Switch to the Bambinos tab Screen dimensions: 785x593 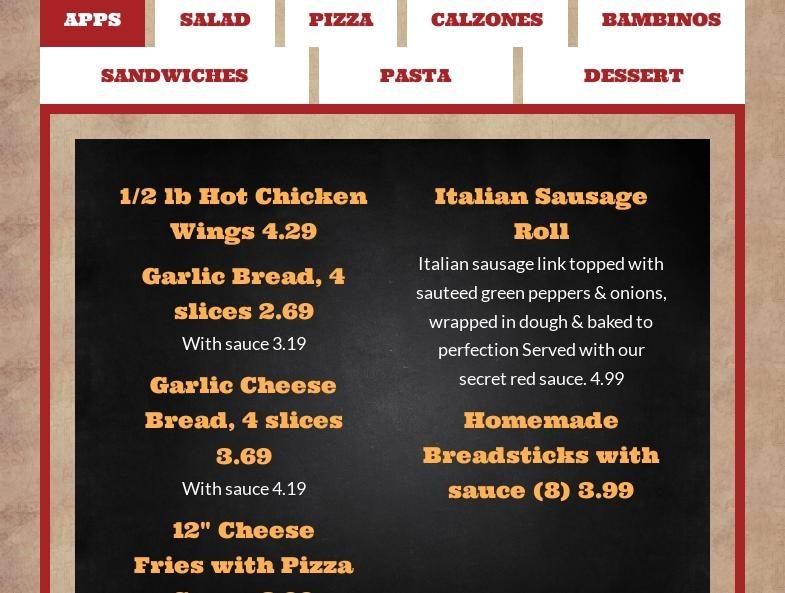pyautogui.click(x=661, y=20)
